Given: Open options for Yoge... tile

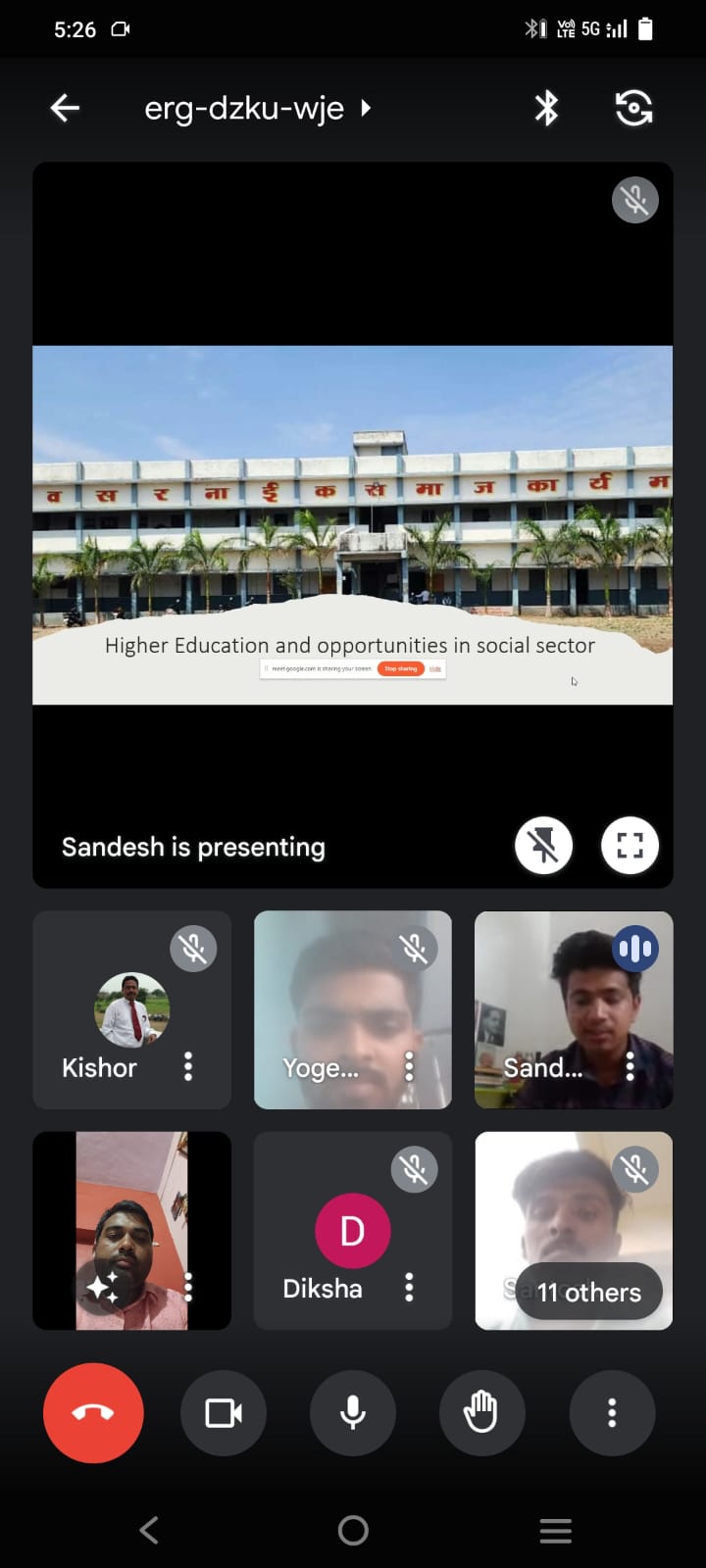Looking at the screenshot, I should tap(409, 1066).
